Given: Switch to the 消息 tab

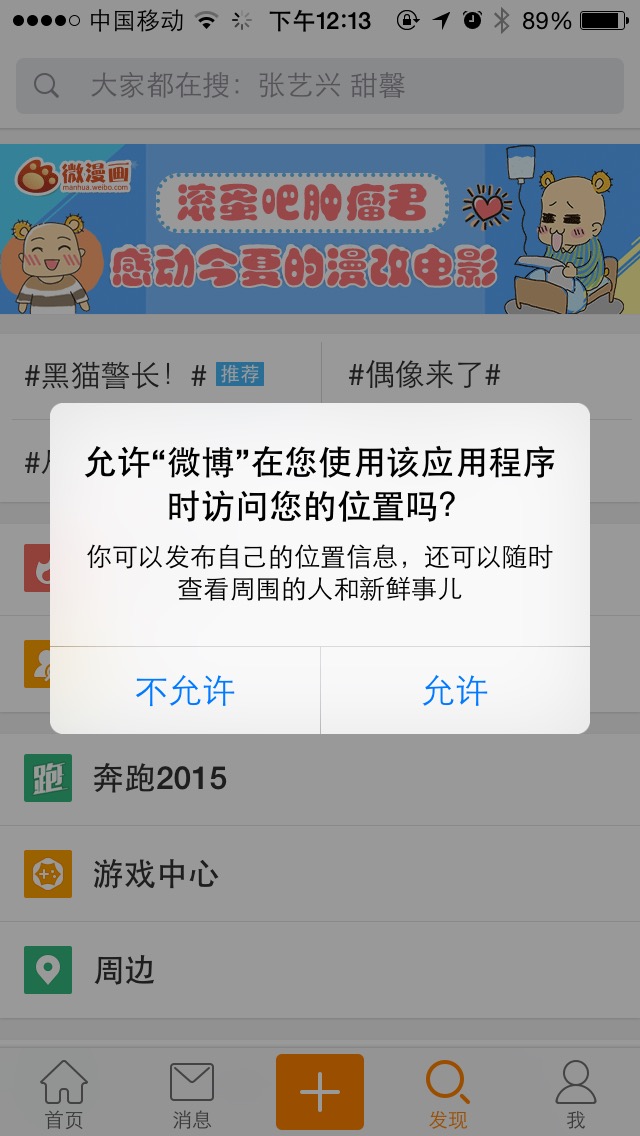Looking at the screenshot, I should pyautogui.click(x=191, y=1093).
